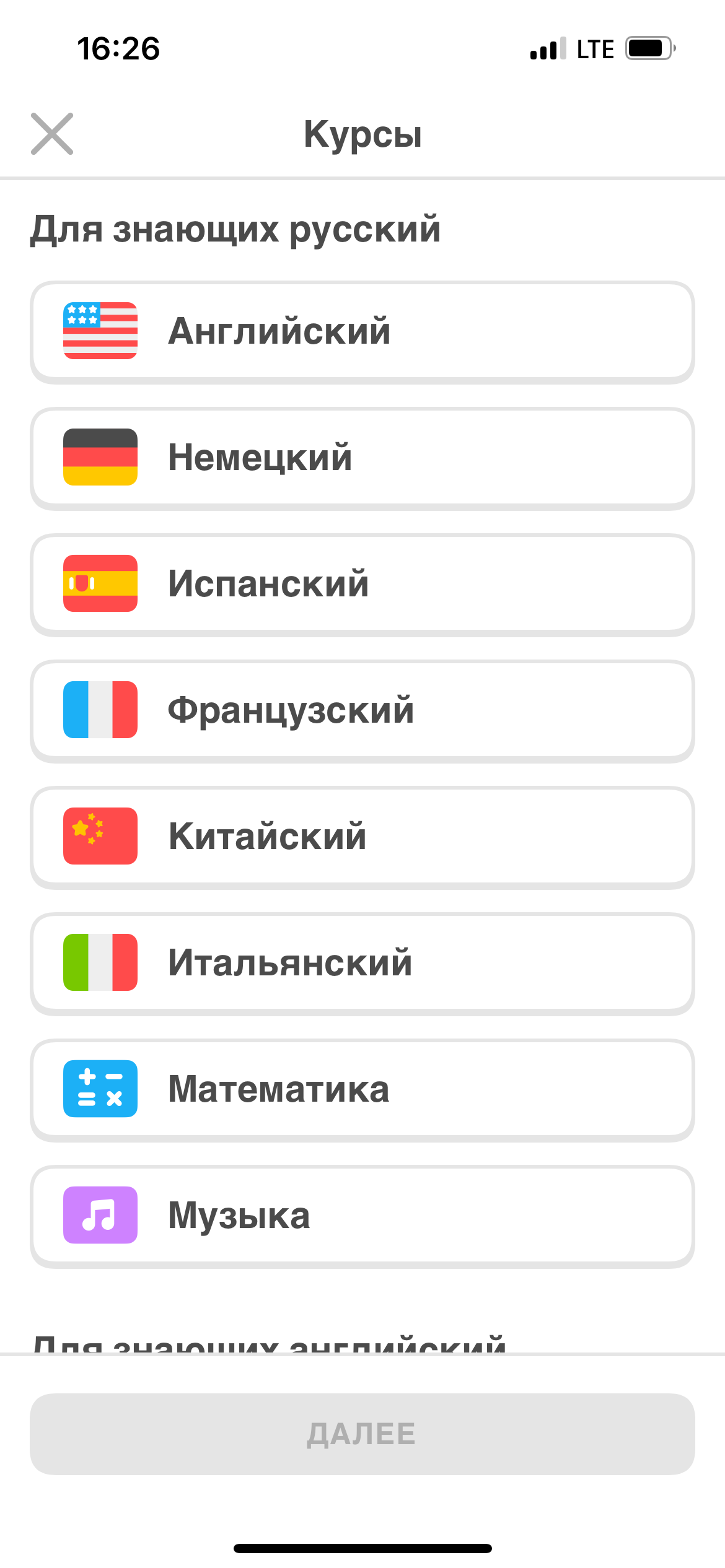725x1568 pixels.
Task: Choose the Китайский course
Action: coord(362,837)
